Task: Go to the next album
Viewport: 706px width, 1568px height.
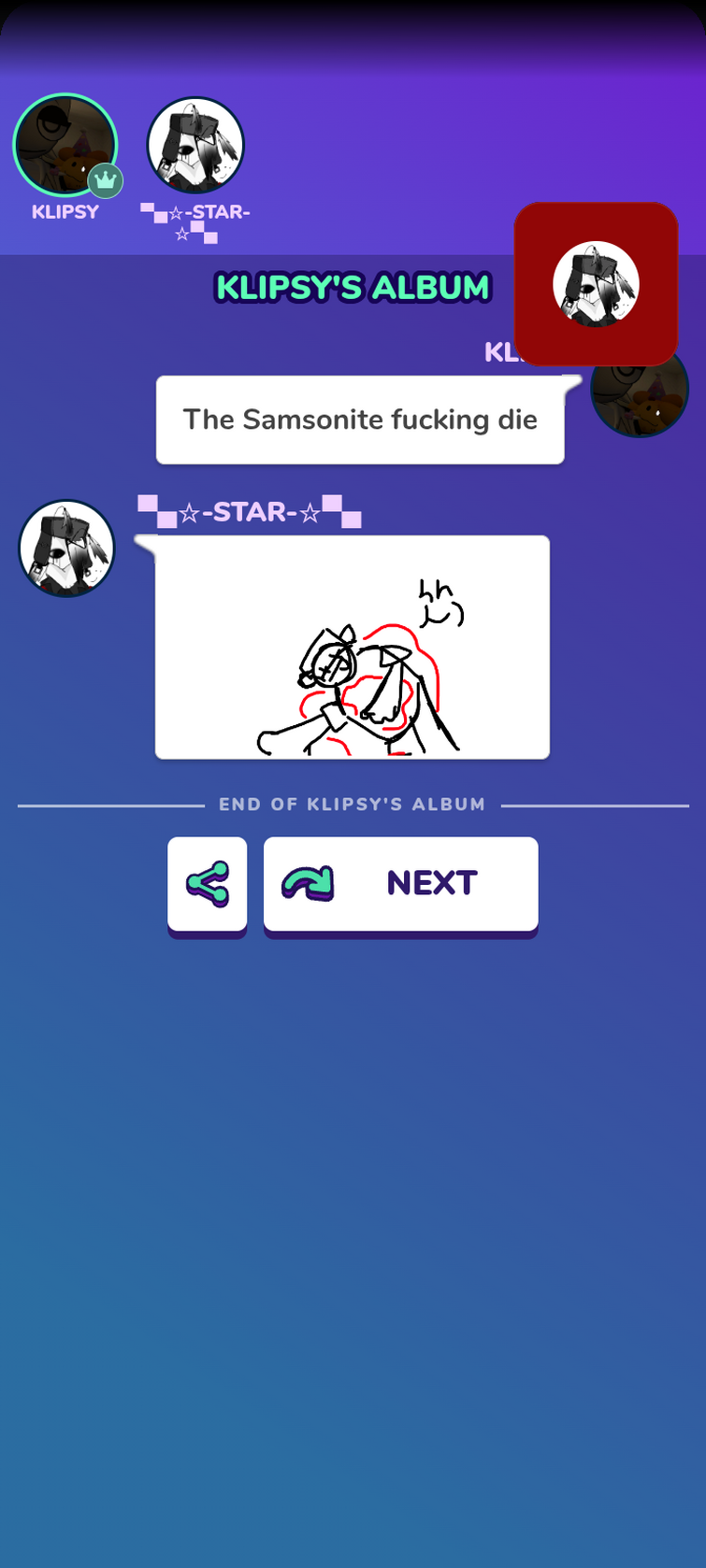Action: (x=400, y=884)
